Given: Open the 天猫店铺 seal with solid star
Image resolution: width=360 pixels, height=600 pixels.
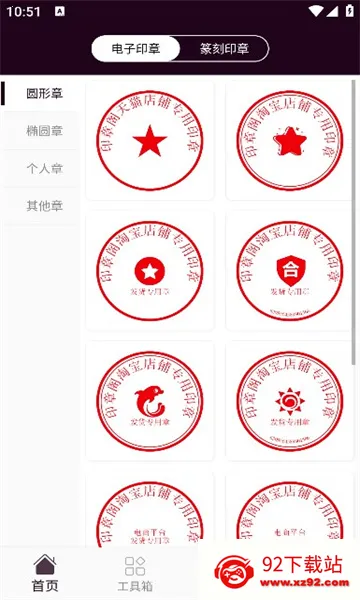Looking at the screenshot, I should pyautogui.click(x=150, y=140).
